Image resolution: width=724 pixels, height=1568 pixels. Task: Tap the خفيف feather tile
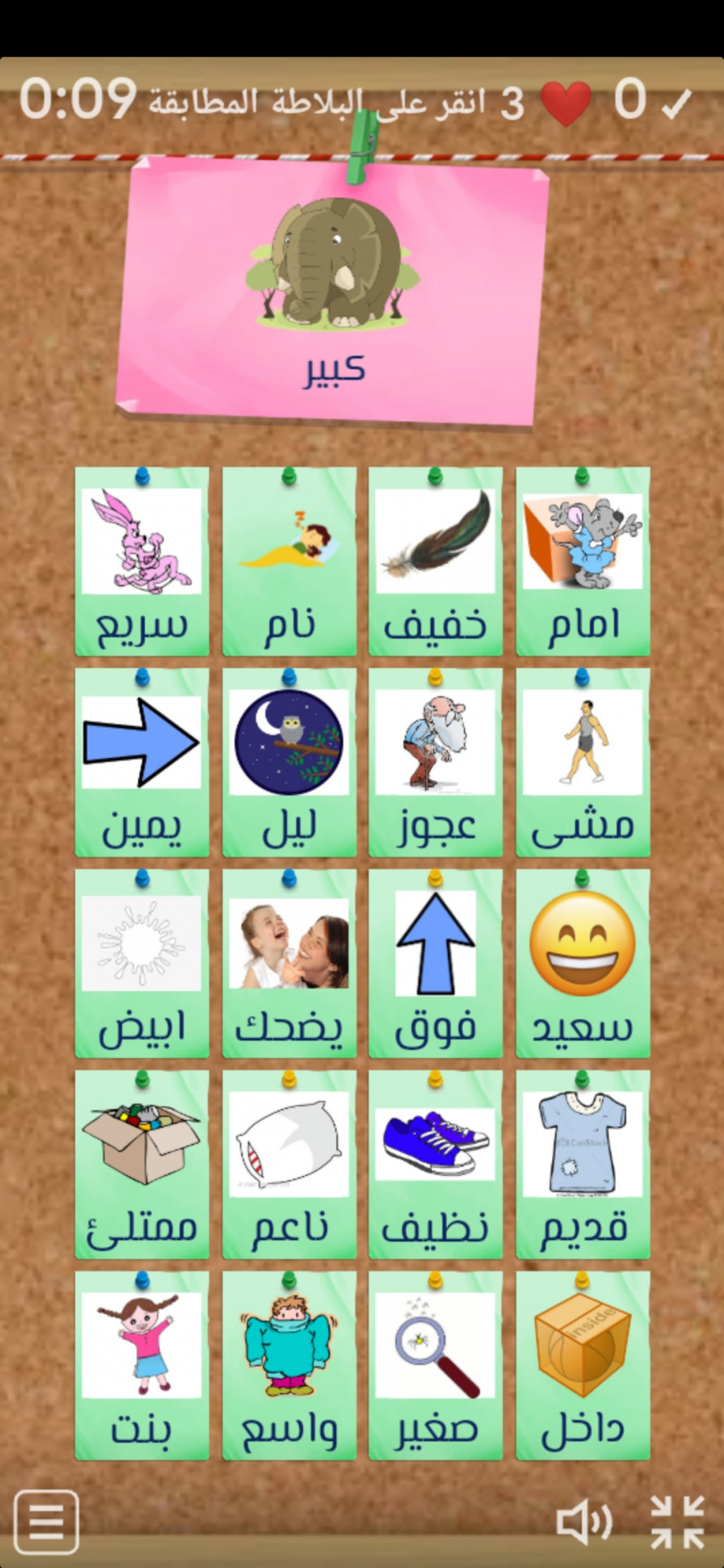click(436, 563)
